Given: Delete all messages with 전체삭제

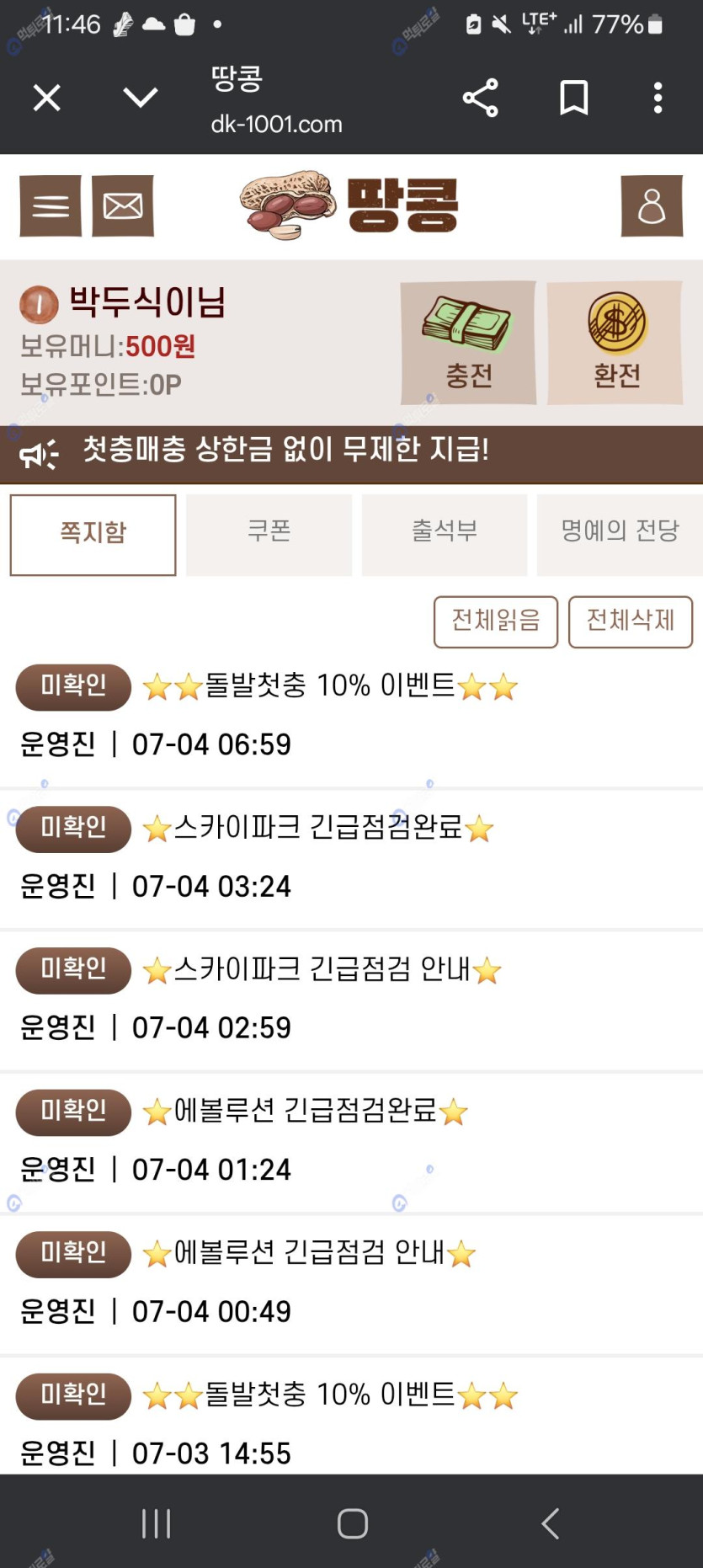Looking at the screenshot, I should tap(631, 621).
